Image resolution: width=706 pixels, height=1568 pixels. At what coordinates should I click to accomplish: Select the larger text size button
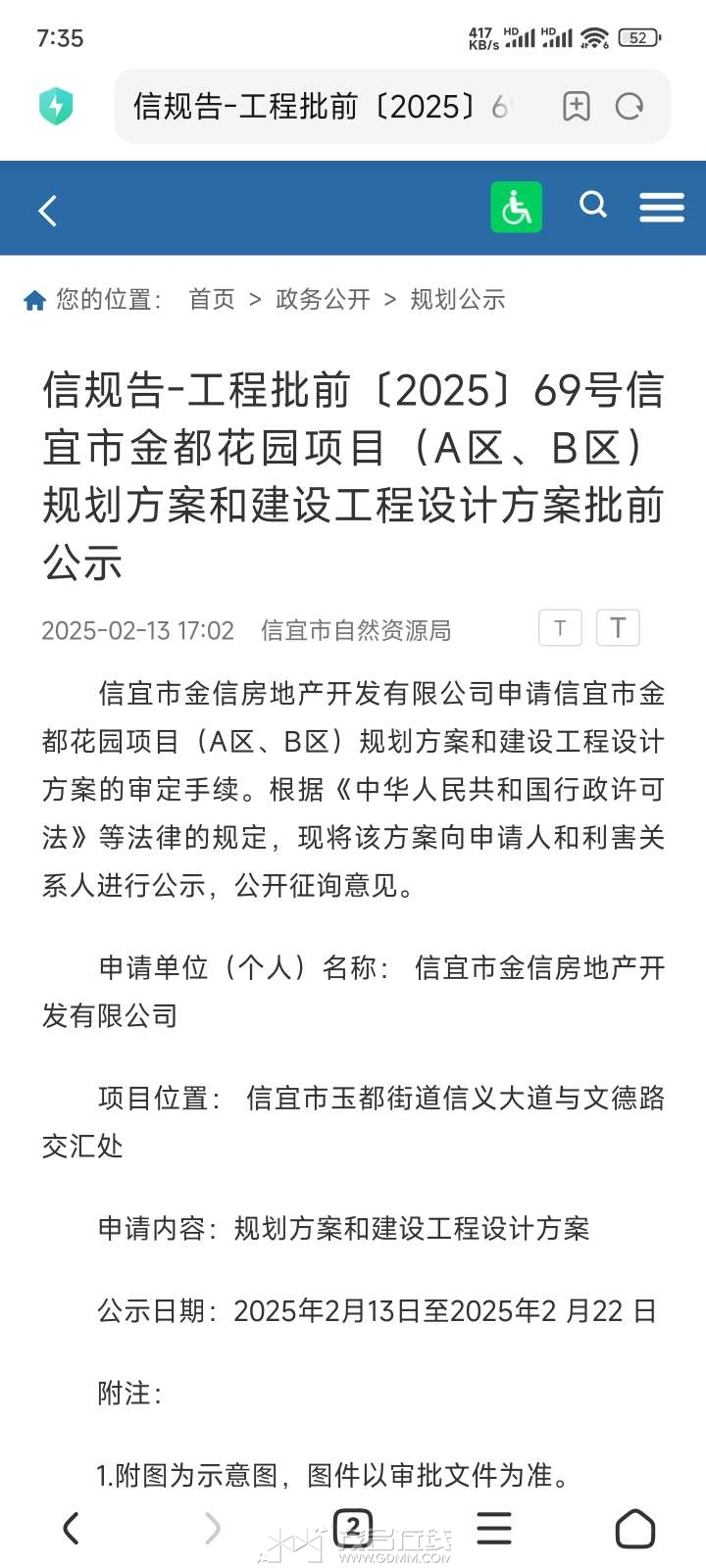[618, 628]
